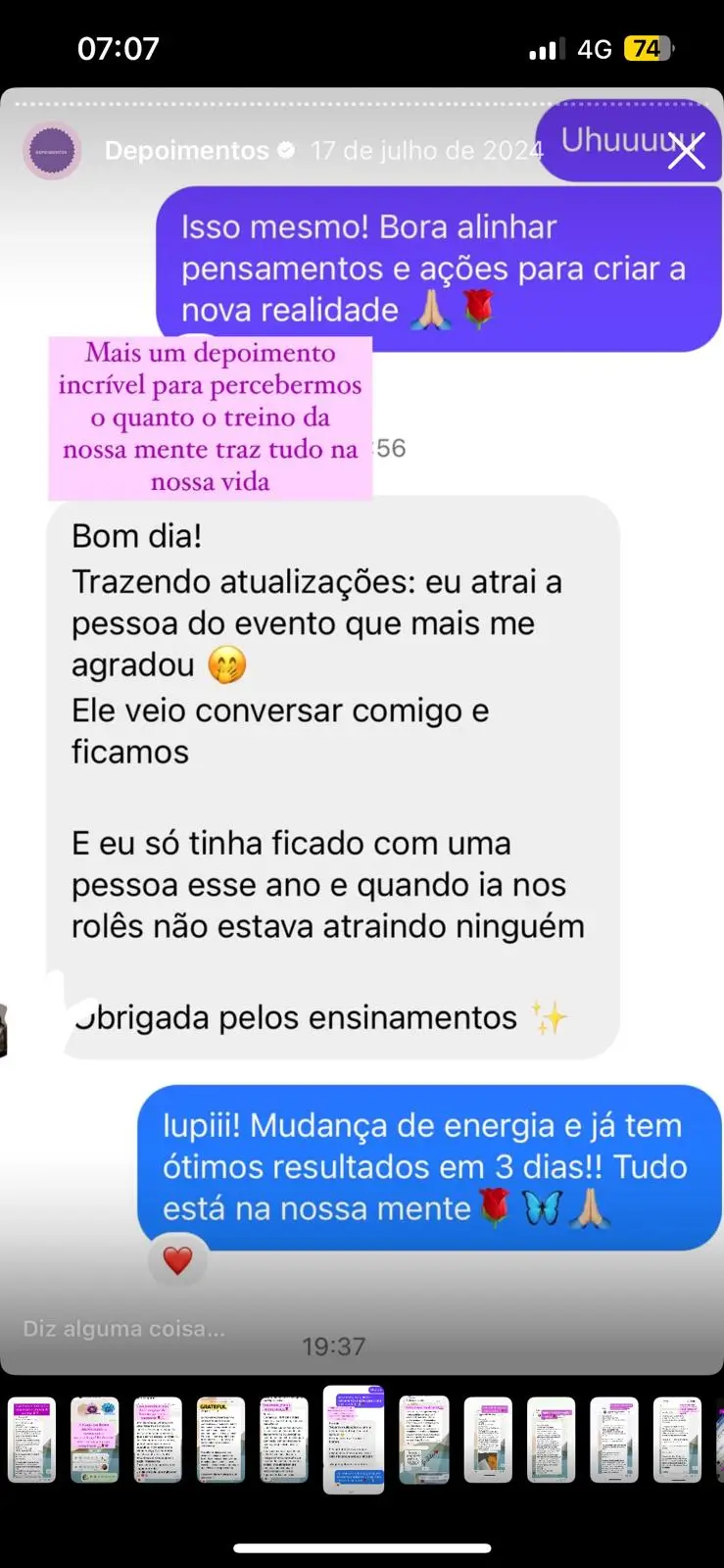Open the Depoimentos account name

tap(186, 151)
